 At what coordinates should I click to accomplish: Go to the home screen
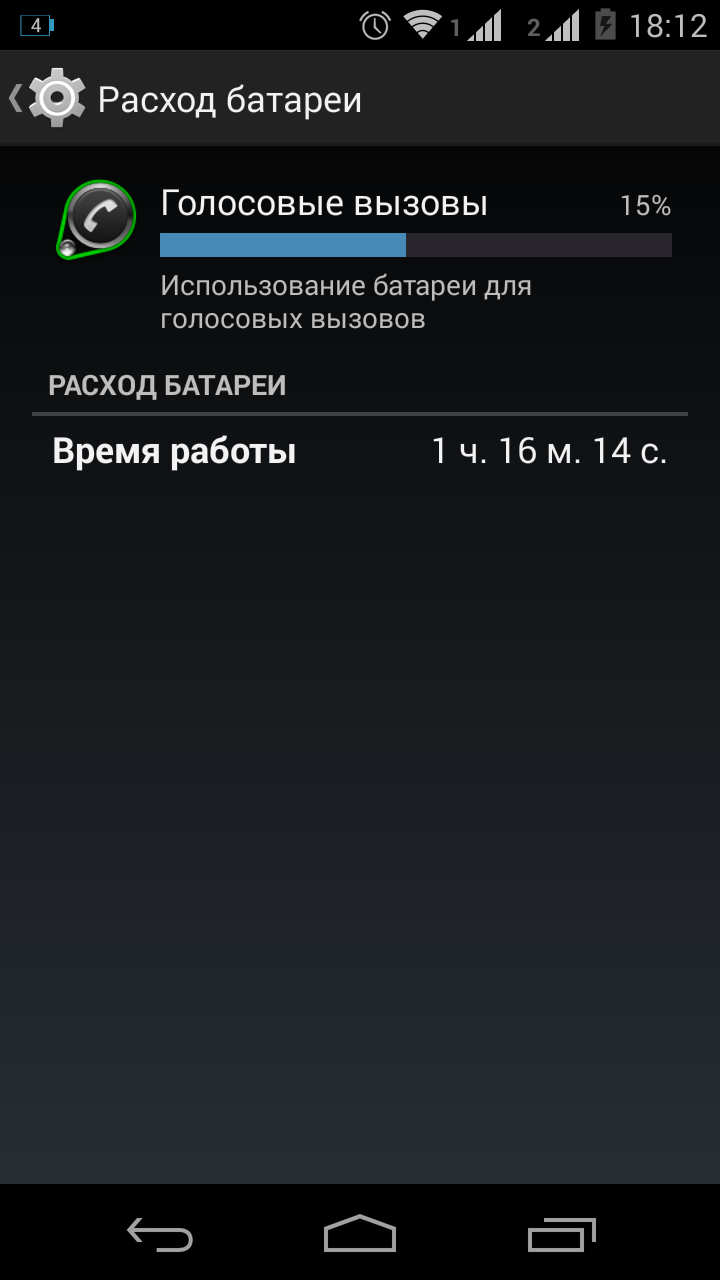(x=360, y=1234)
